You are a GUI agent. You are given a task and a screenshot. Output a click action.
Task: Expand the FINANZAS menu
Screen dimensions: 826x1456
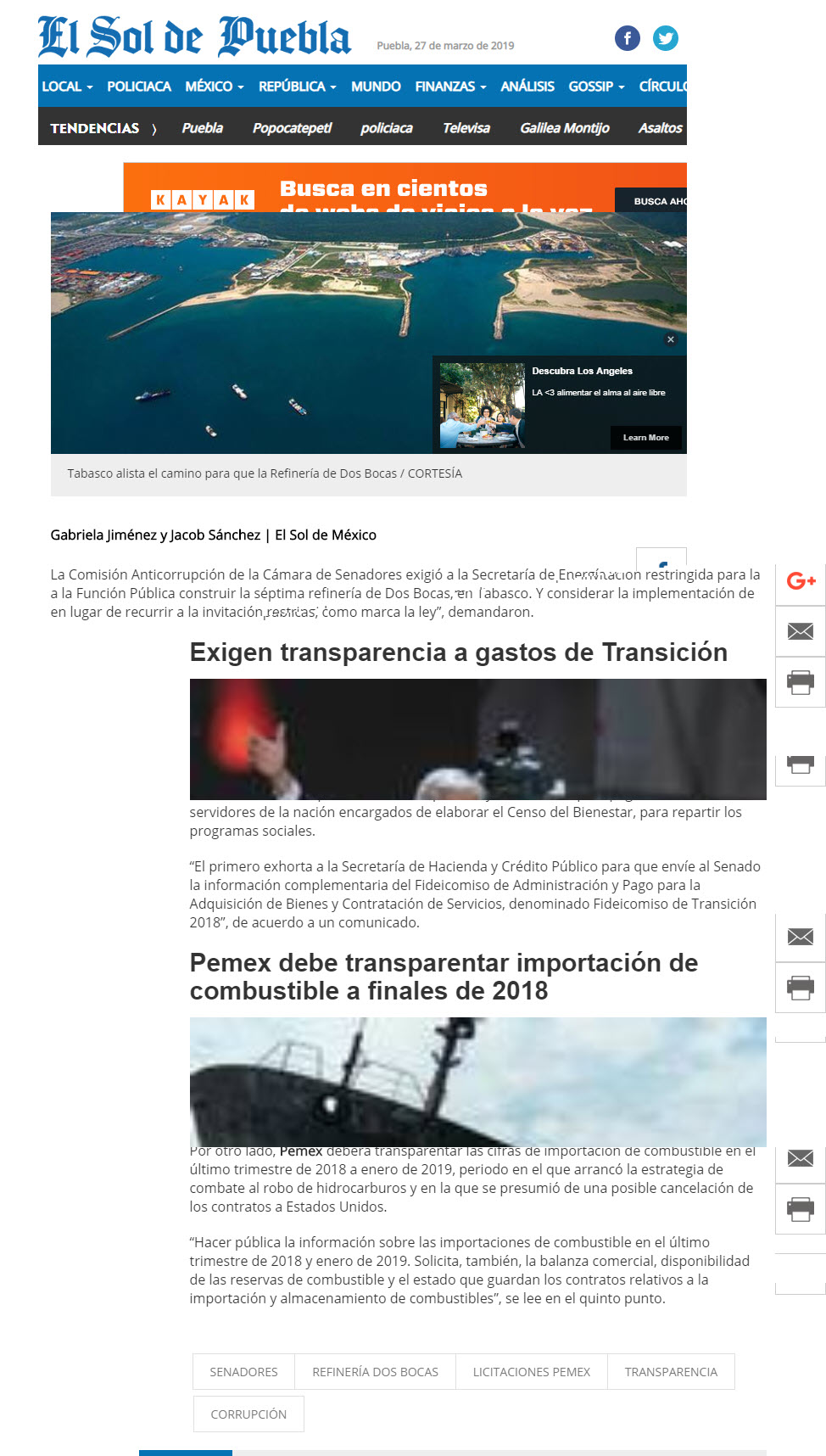coord(451,87)
